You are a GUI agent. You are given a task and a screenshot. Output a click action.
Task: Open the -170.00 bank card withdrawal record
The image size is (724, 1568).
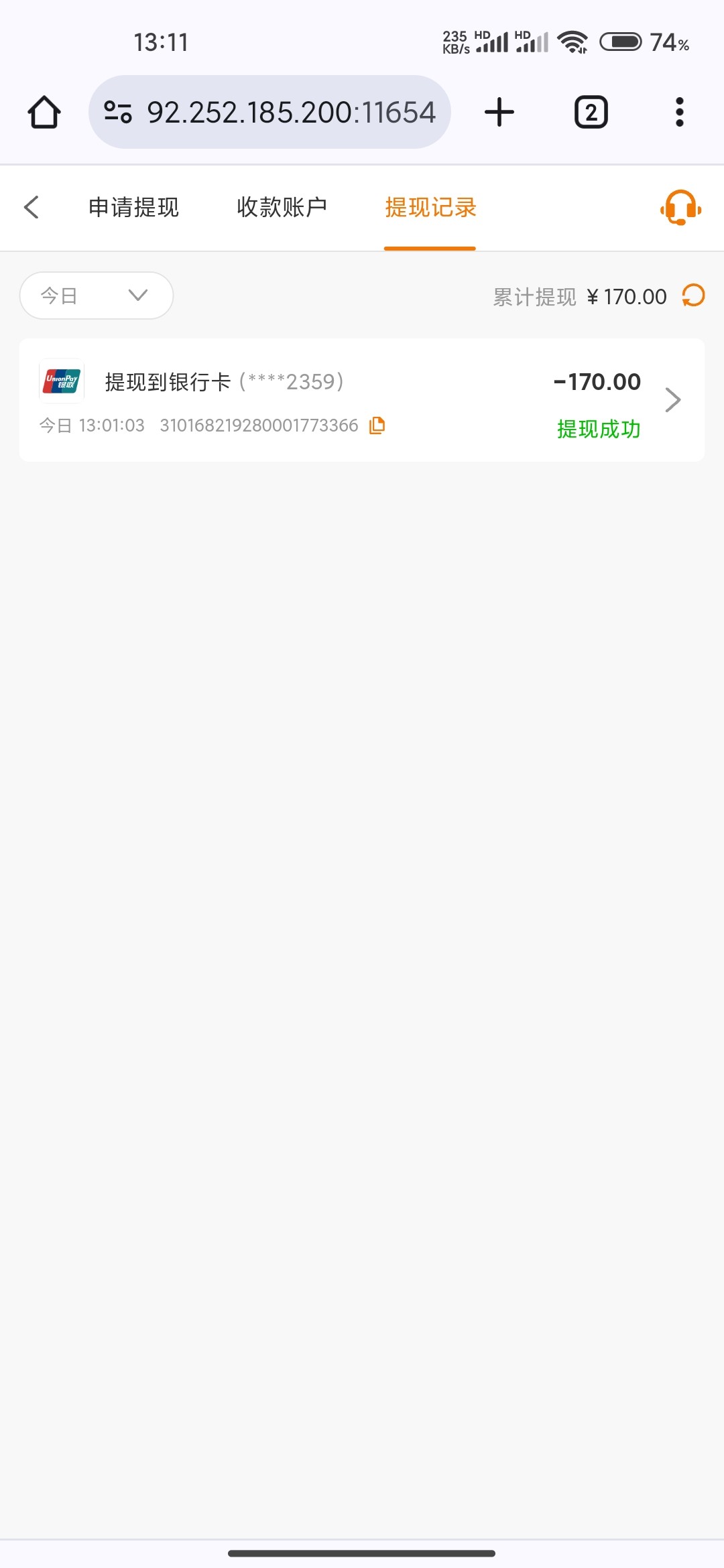coord(362,400)
